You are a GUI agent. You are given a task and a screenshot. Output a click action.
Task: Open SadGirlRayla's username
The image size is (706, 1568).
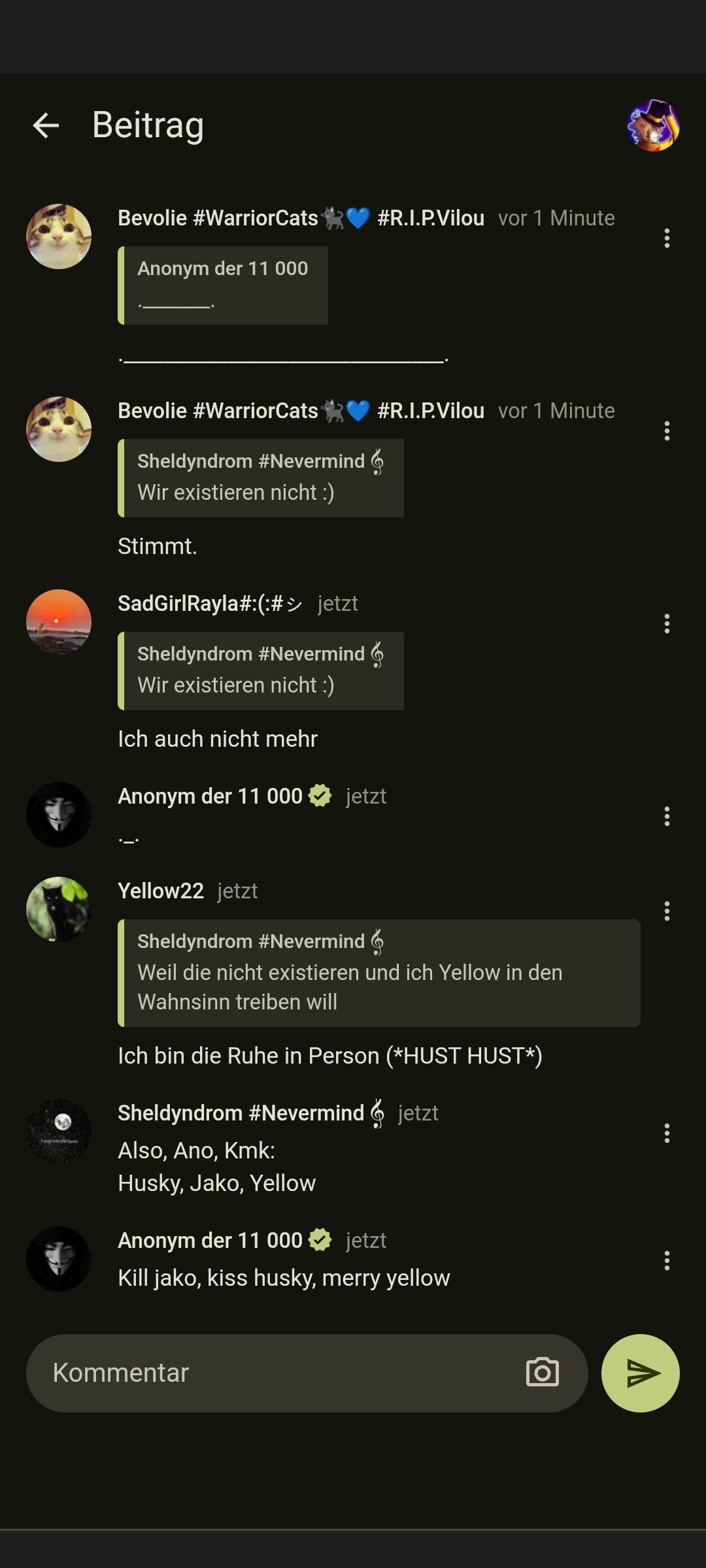tap(210, 604)
